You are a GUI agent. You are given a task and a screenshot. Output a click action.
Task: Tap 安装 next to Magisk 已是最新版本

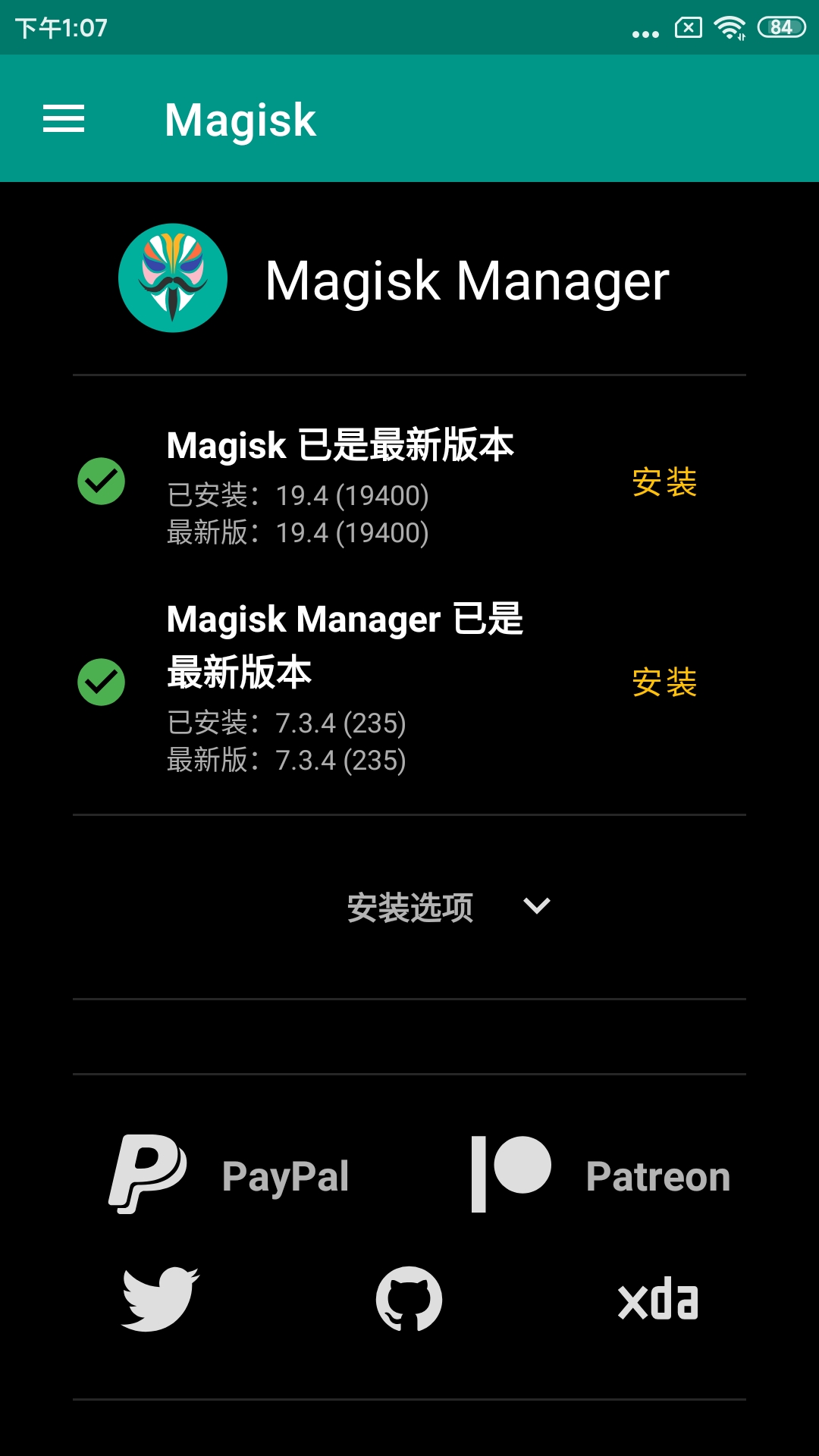tap(664, 482)
